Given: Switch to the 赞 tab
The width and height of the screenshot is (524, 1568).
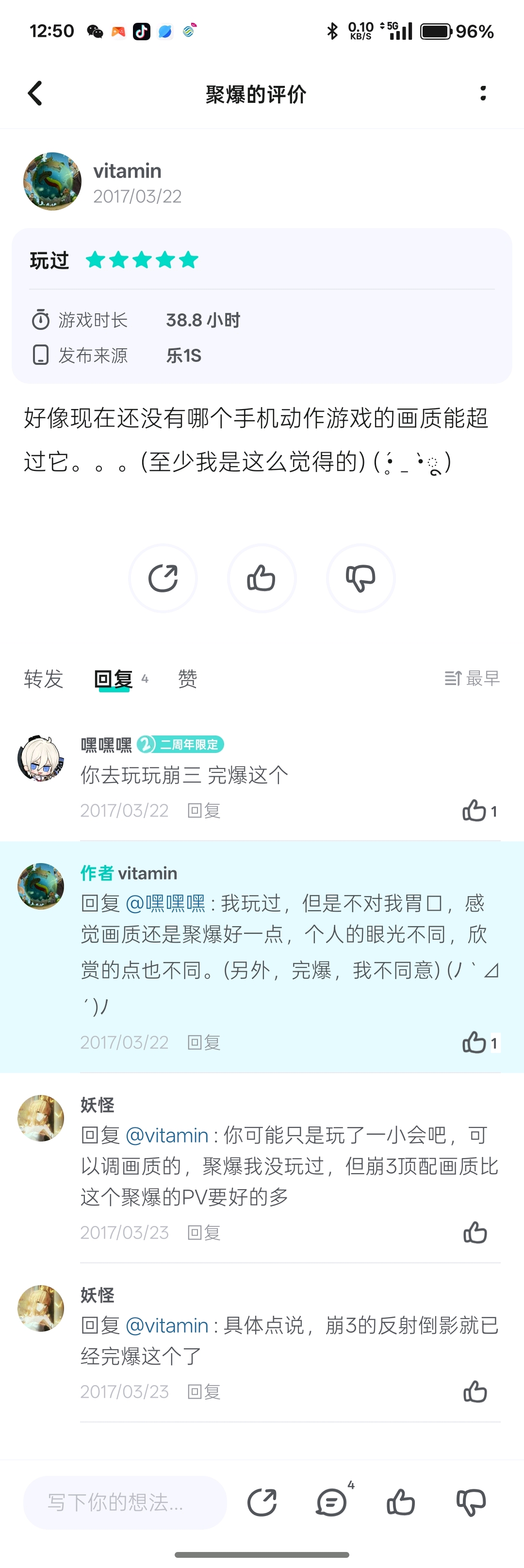Looking at the screenshot, I should (x=187, y=678).
